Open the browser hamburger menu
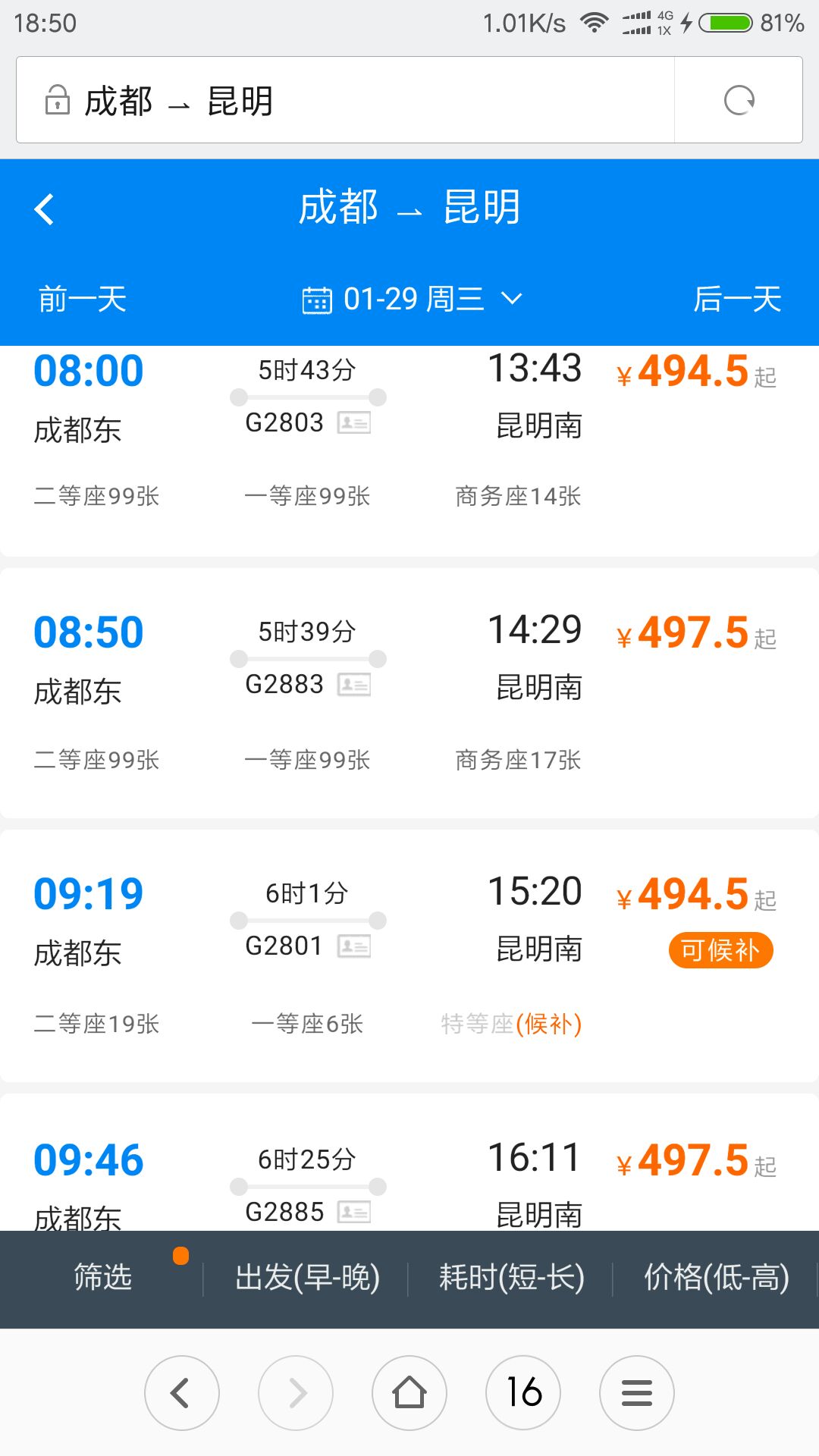The width and height of the screenshot is (819, 1456). point(637,1393)
